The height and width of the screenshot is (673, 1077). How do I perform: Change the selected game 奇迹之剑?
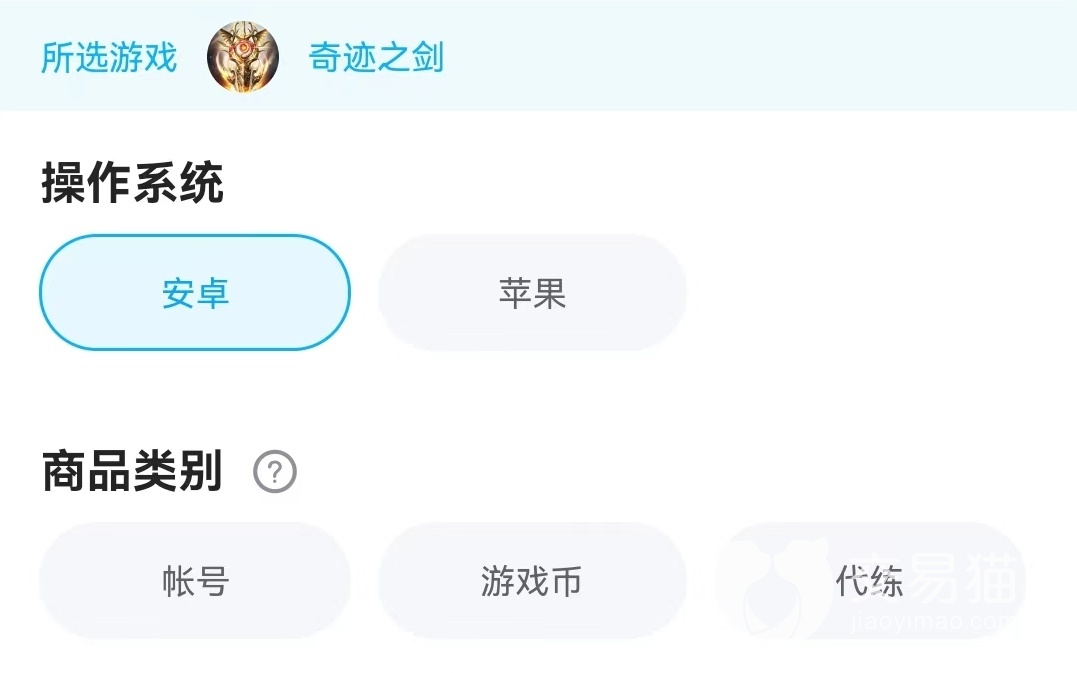[x=375, y=57]
